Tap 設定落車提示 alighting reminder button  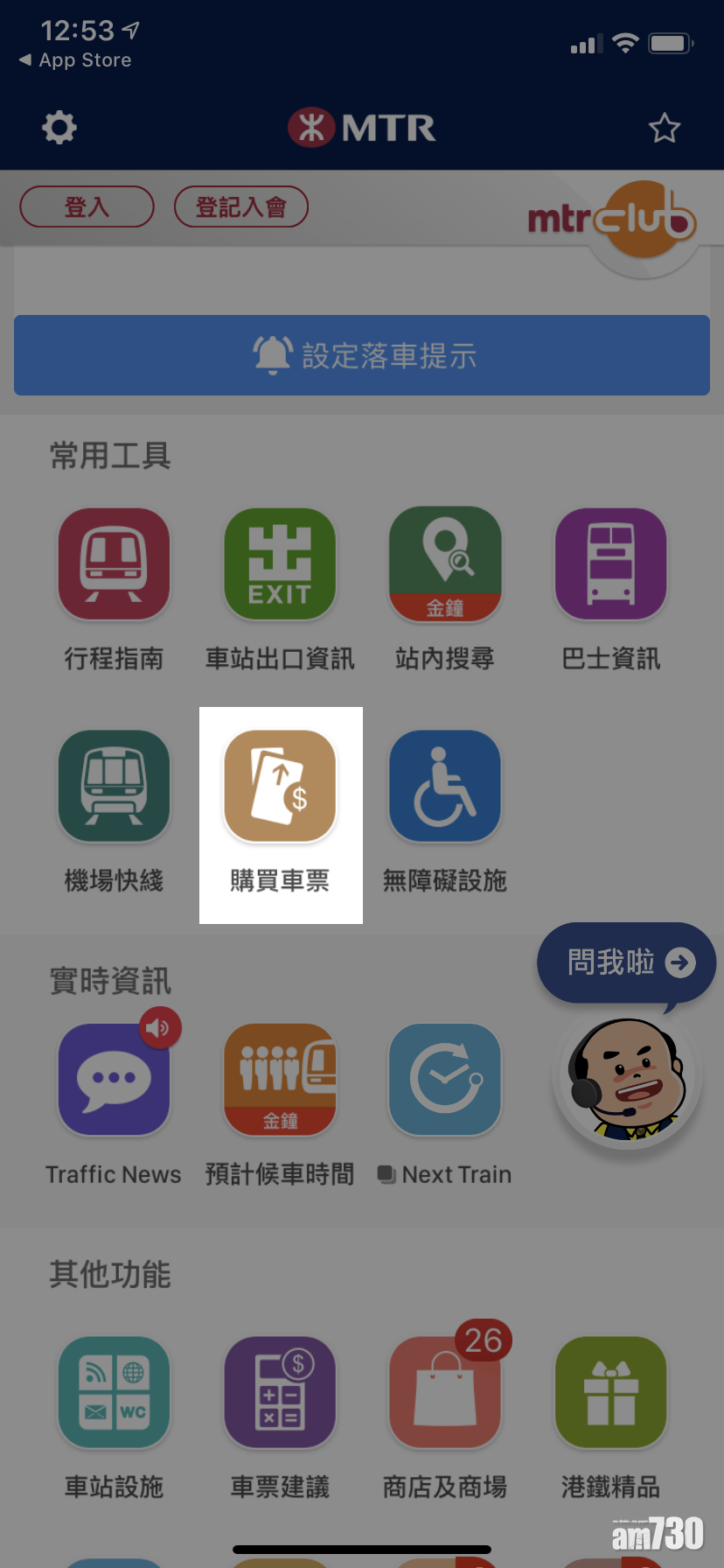[362, 355]
